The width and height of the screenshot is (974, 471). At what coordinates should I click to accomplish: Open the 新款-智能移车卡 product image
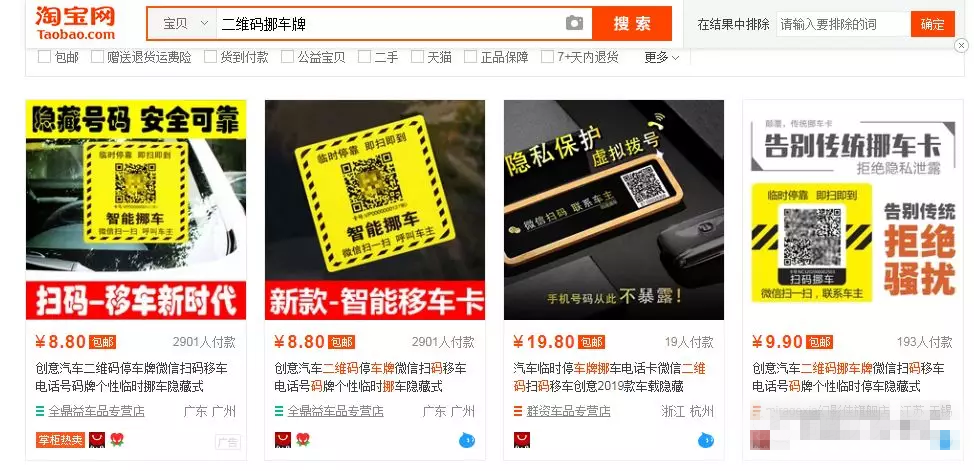375,209
